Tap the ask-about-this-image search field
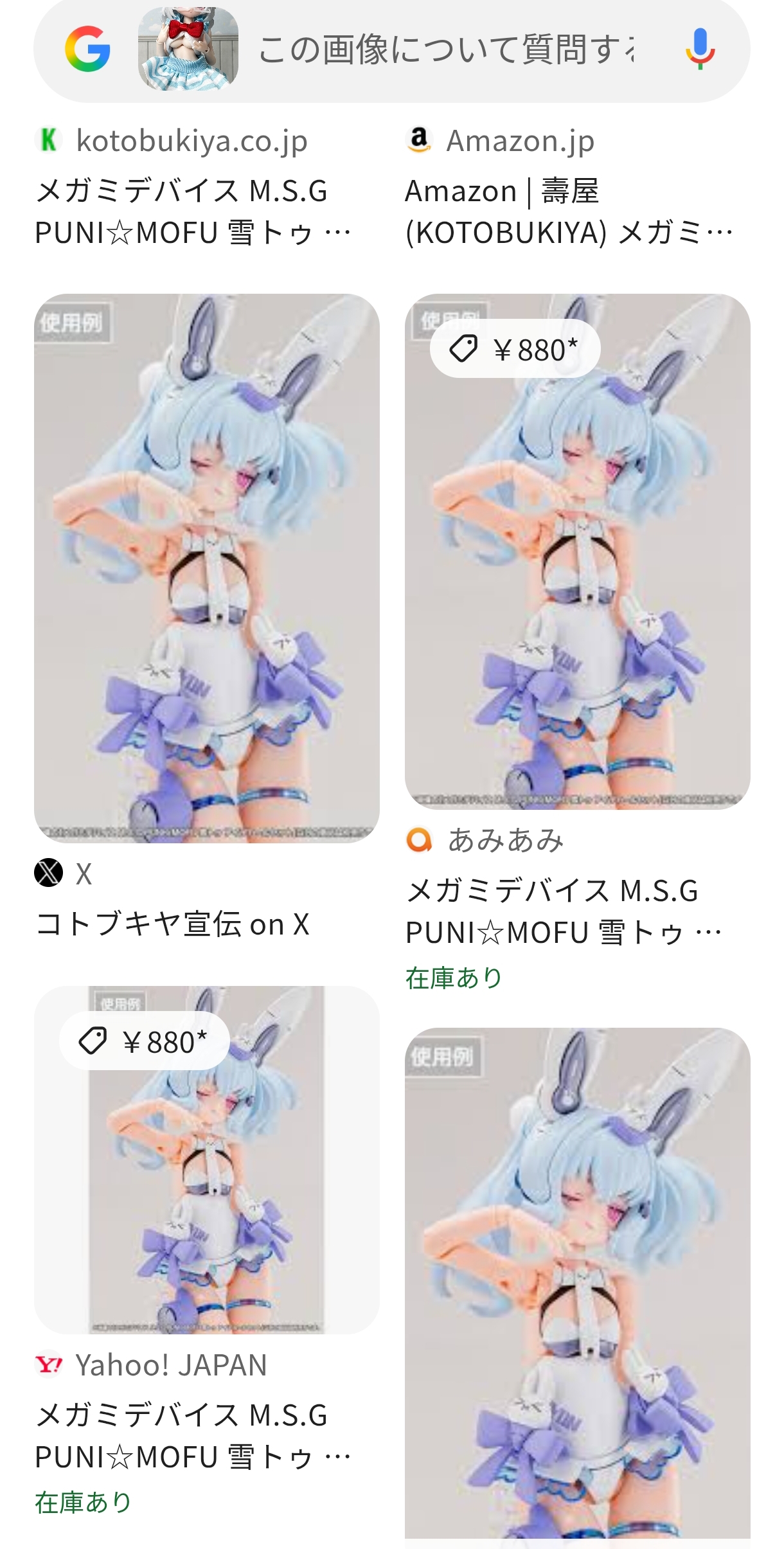784x1549 pixels. pos(446,49)
